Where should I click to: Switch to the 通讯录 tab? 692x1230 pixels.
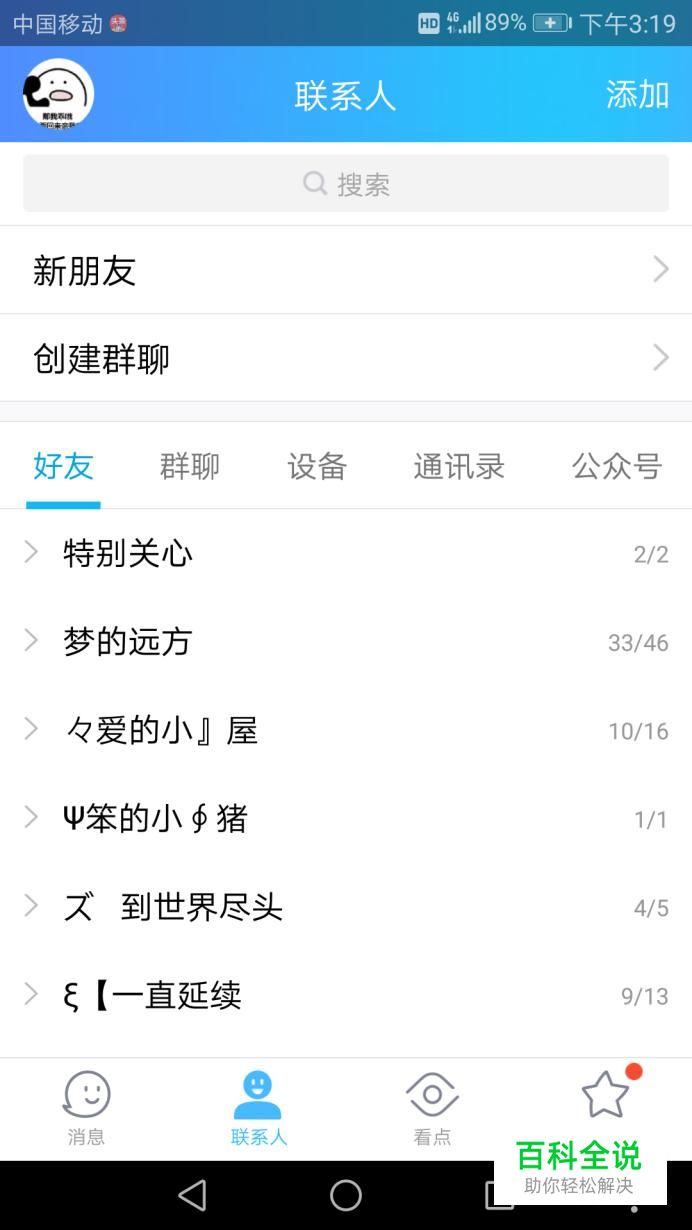pos(459,466)
